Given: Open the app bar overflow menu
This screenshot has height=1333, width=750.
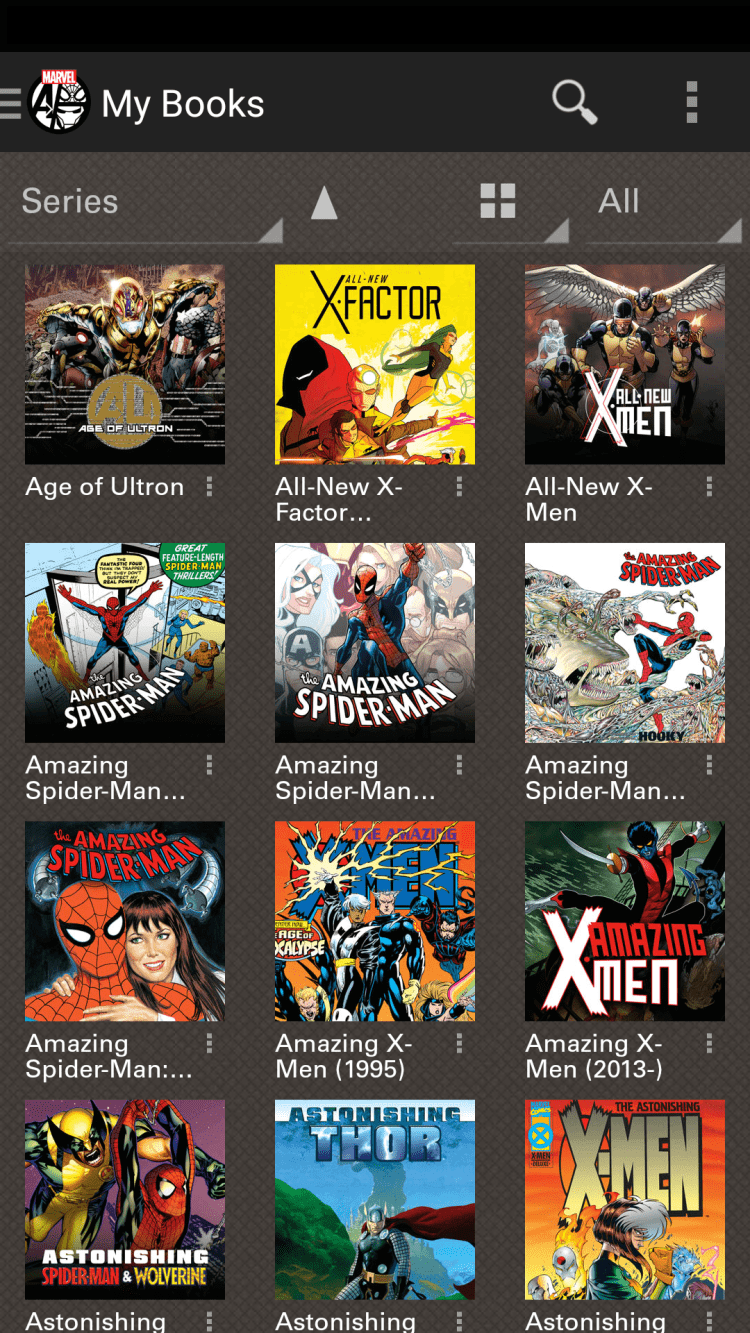Looking at the screenshot, I should [691, 102].
